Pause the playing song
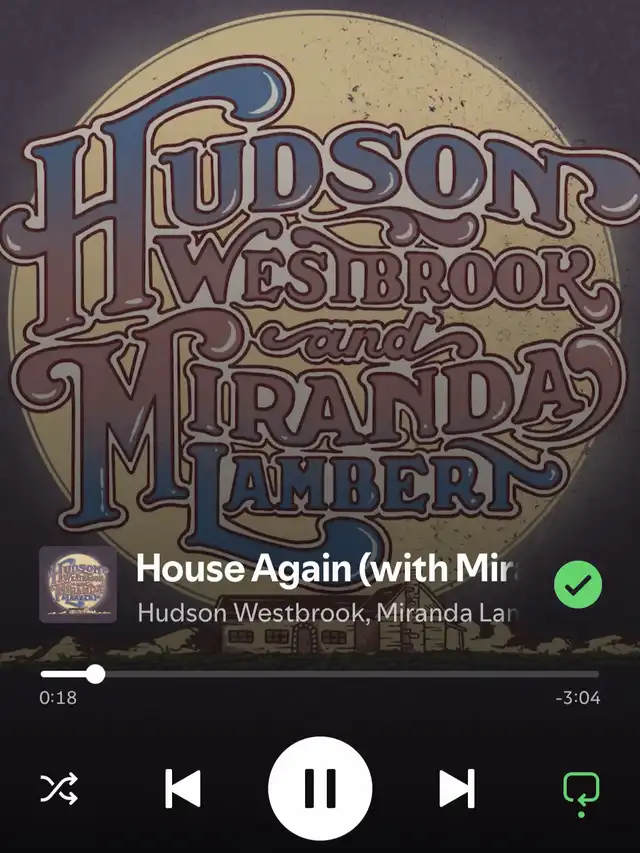The height and width of the screenshot is (853, 640). [320, 790]
